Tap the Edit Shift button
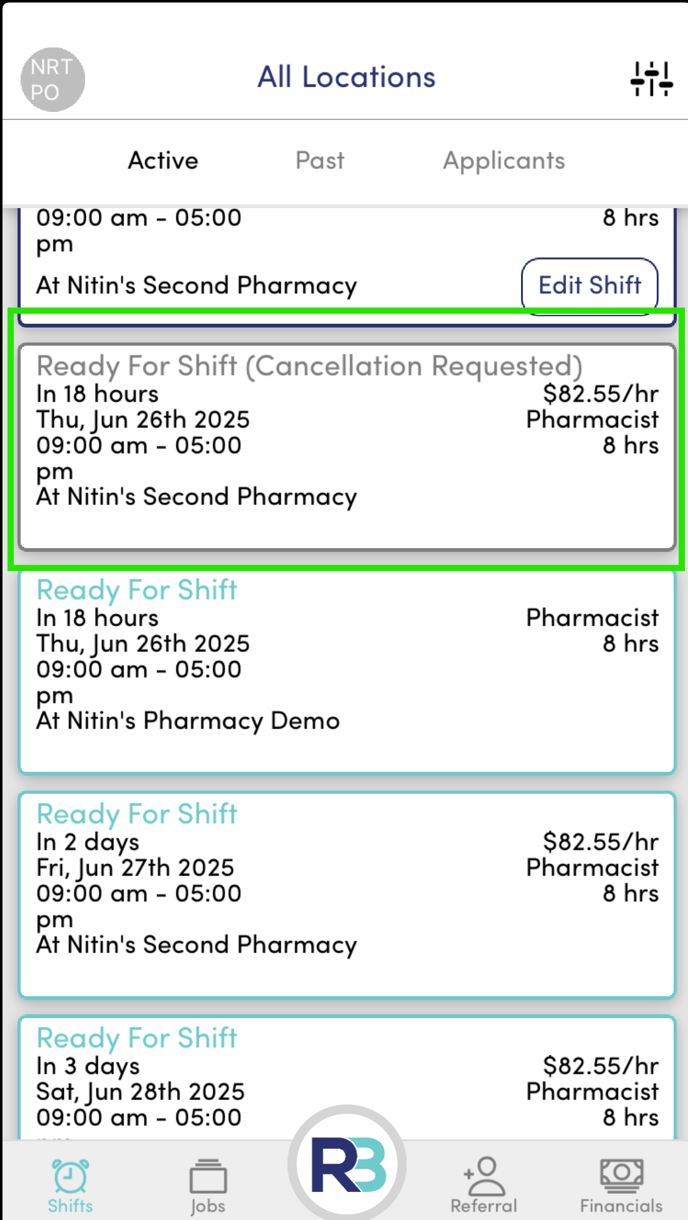The height and width of the screenshot is (1220, 688). [x=590, y=285]
